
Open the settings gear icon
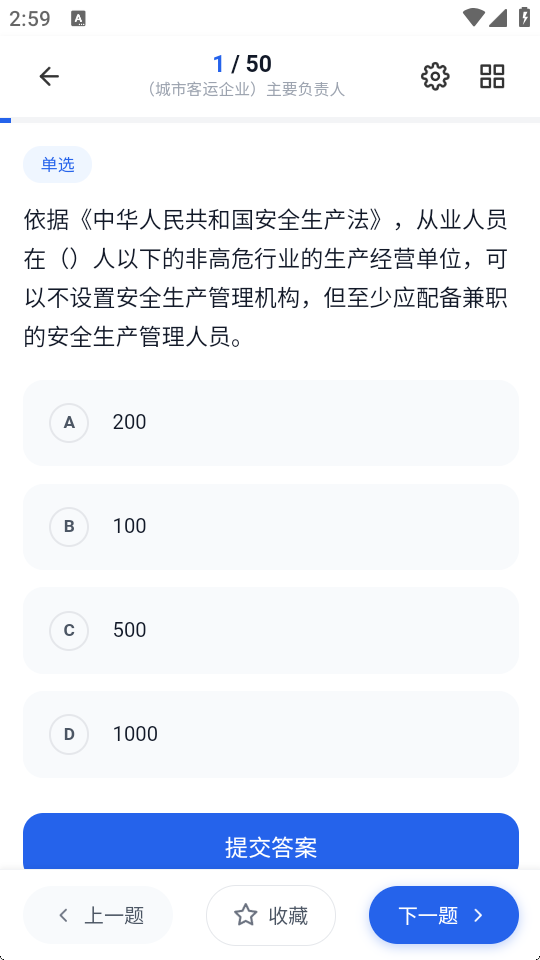point(435,77)
